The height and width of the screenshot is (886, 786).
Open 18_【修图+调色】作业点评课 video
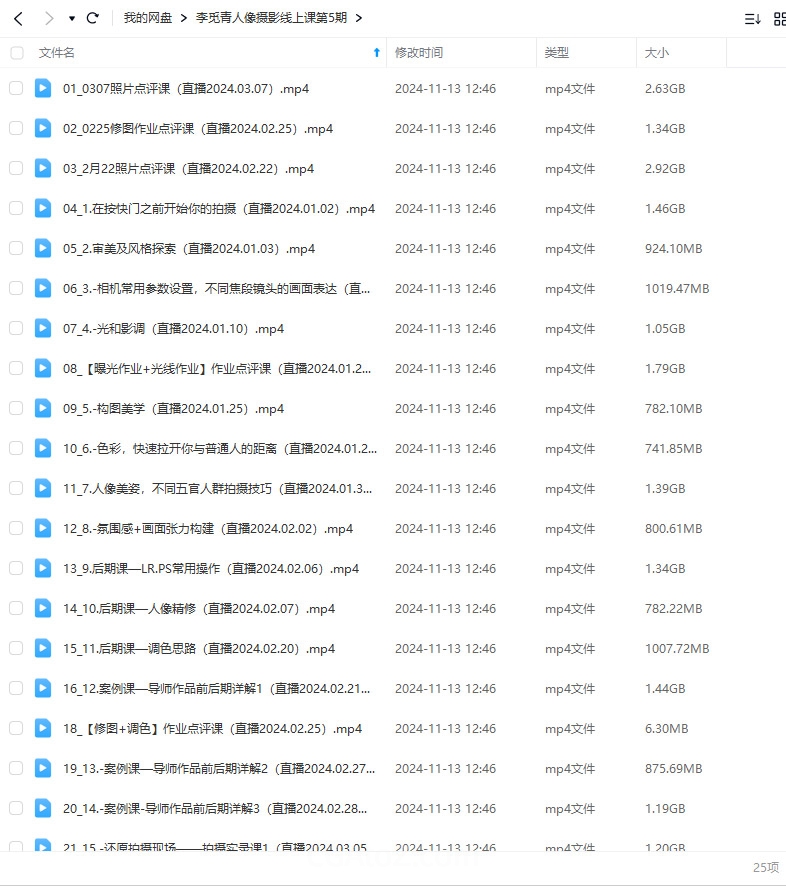(212, 729)
